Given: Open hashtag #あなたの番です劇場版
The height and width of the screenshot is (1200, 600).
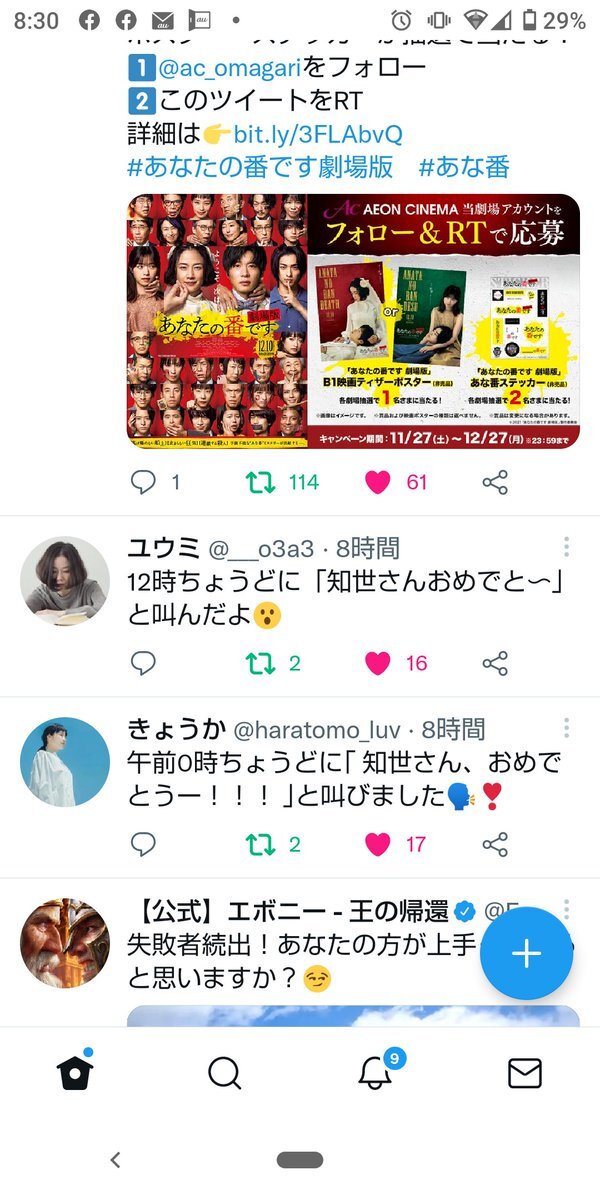Looking at the screenshot, I should point(260,166).
